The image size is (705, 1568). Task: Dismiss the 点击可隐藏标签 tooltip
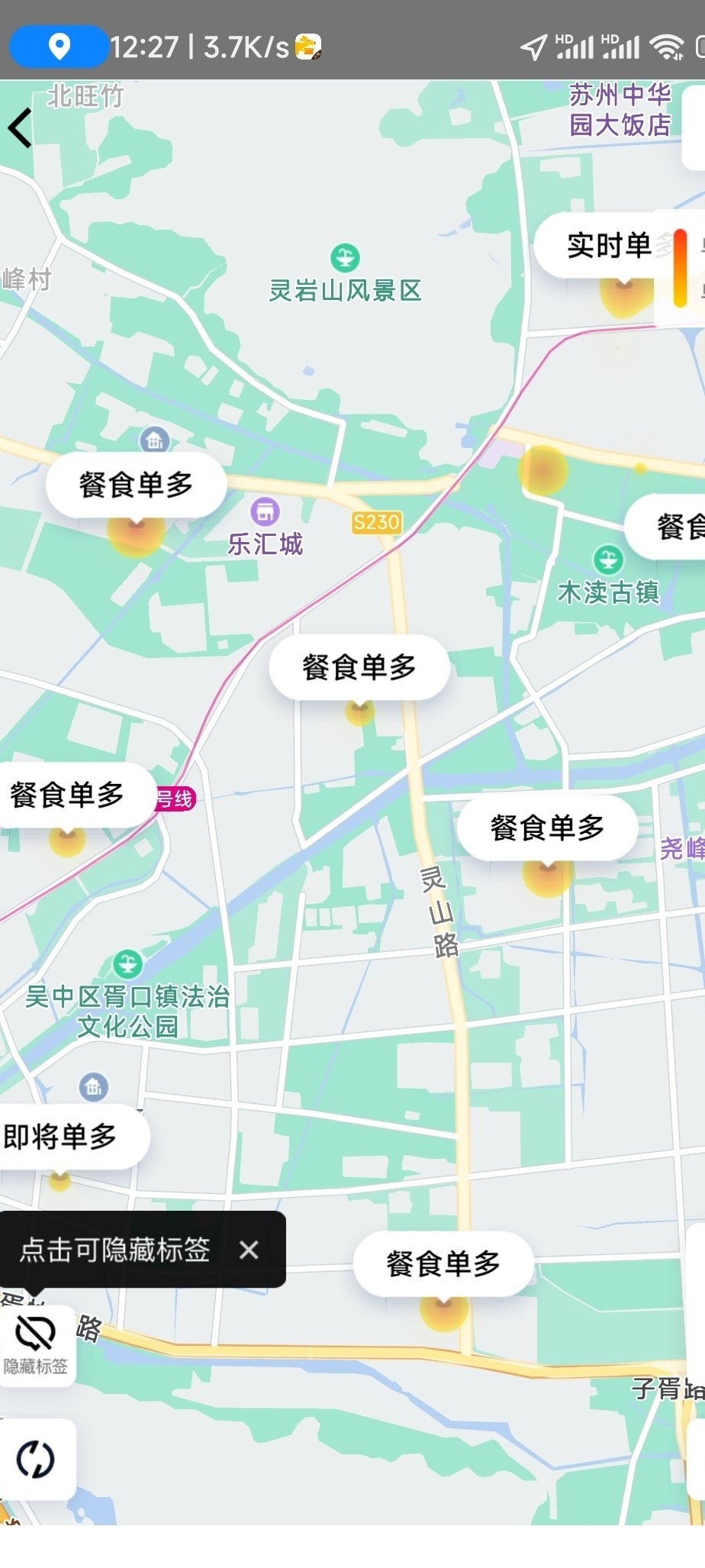(249, 1250)
